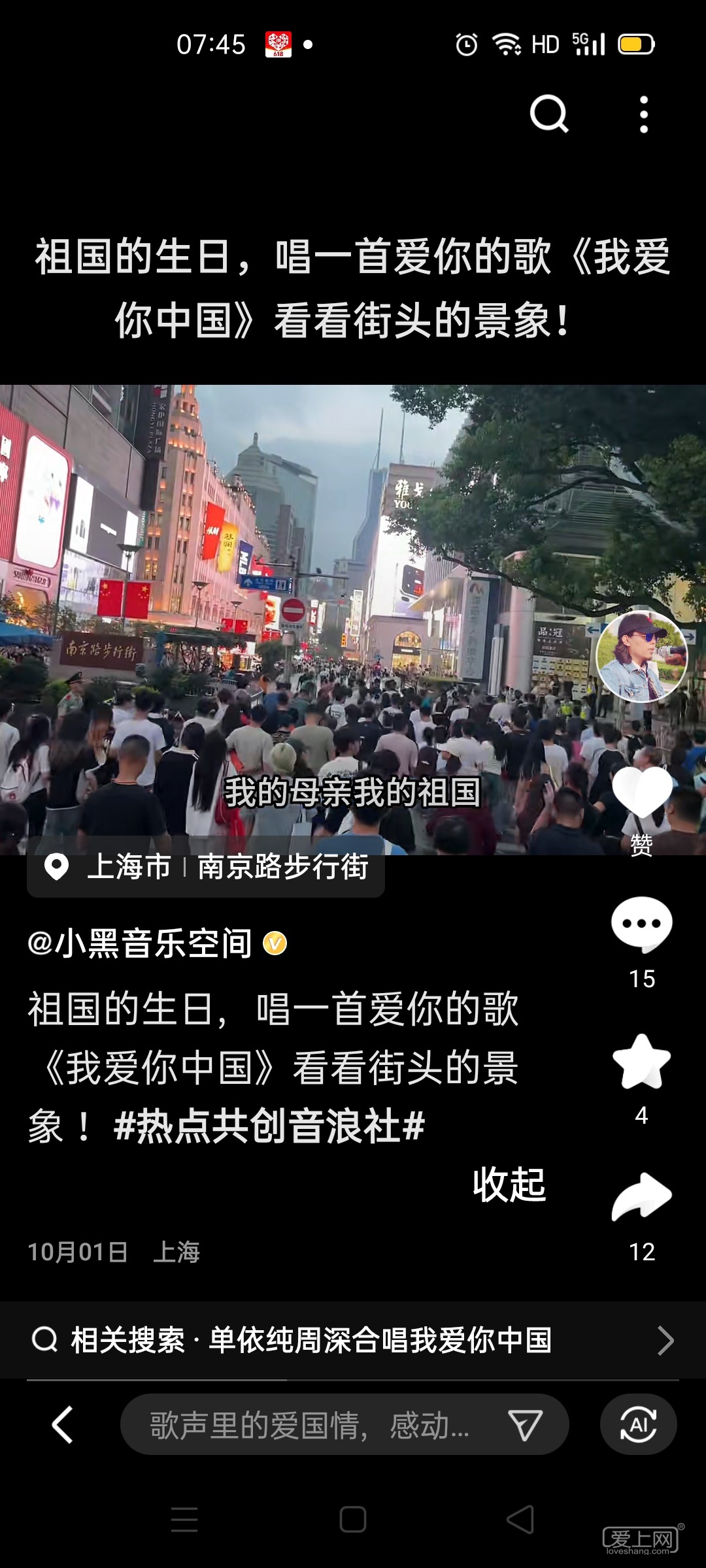Open the three-dot overflow menu

(644, 114)
